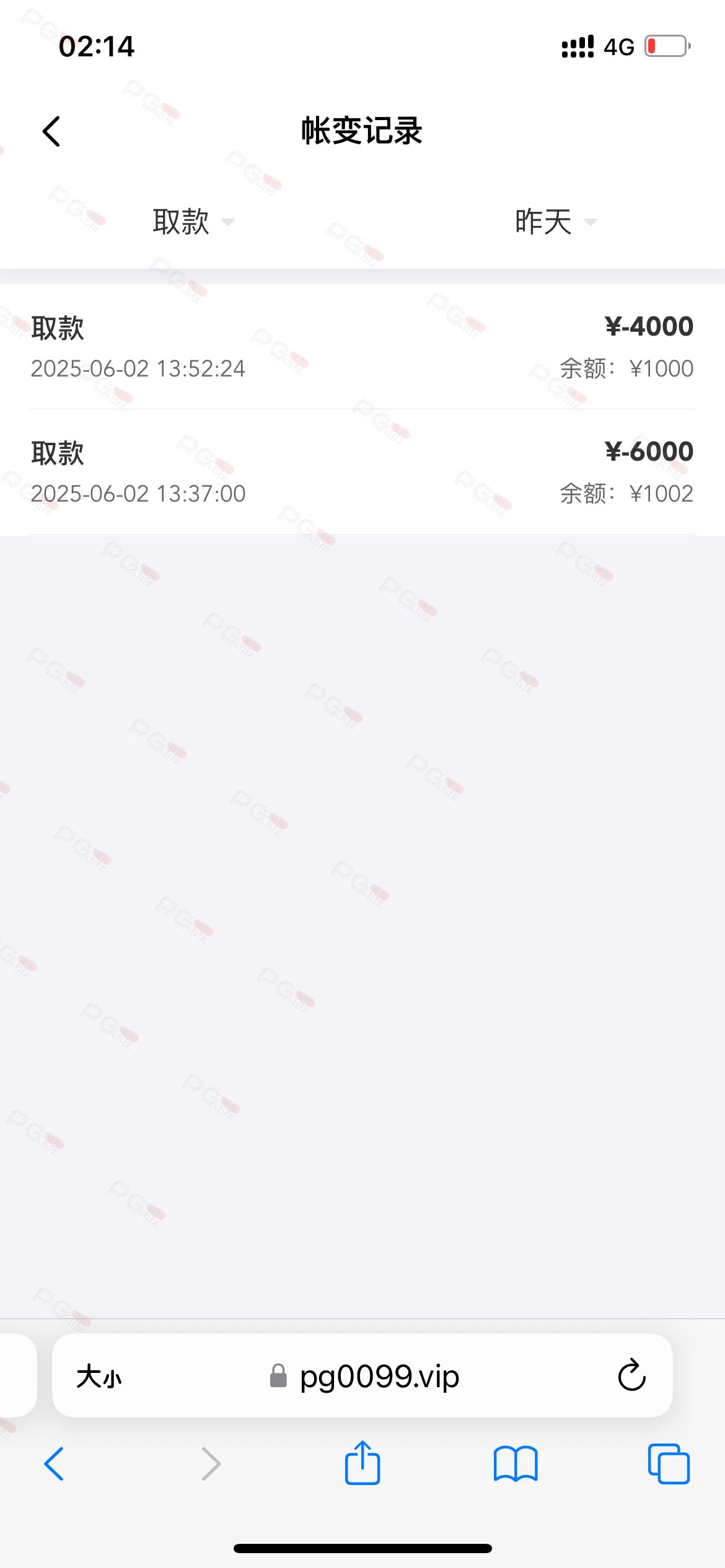The width and height of the screenshot is (725, 1568).
Task: Show open Safari tabs
Action: coord(669,1464)
